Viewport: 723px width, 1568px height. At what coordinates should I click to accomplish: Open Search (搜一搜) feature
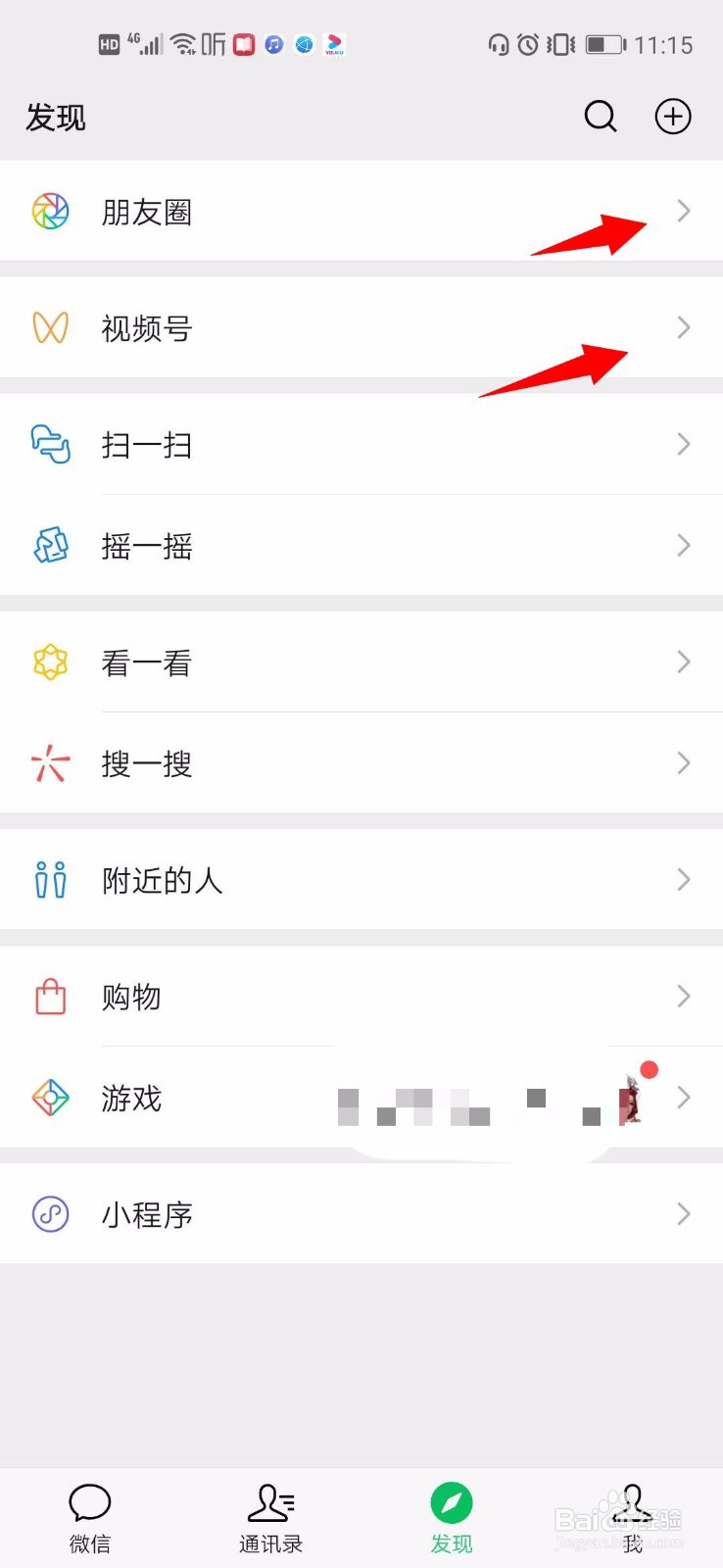coord(147,763)
